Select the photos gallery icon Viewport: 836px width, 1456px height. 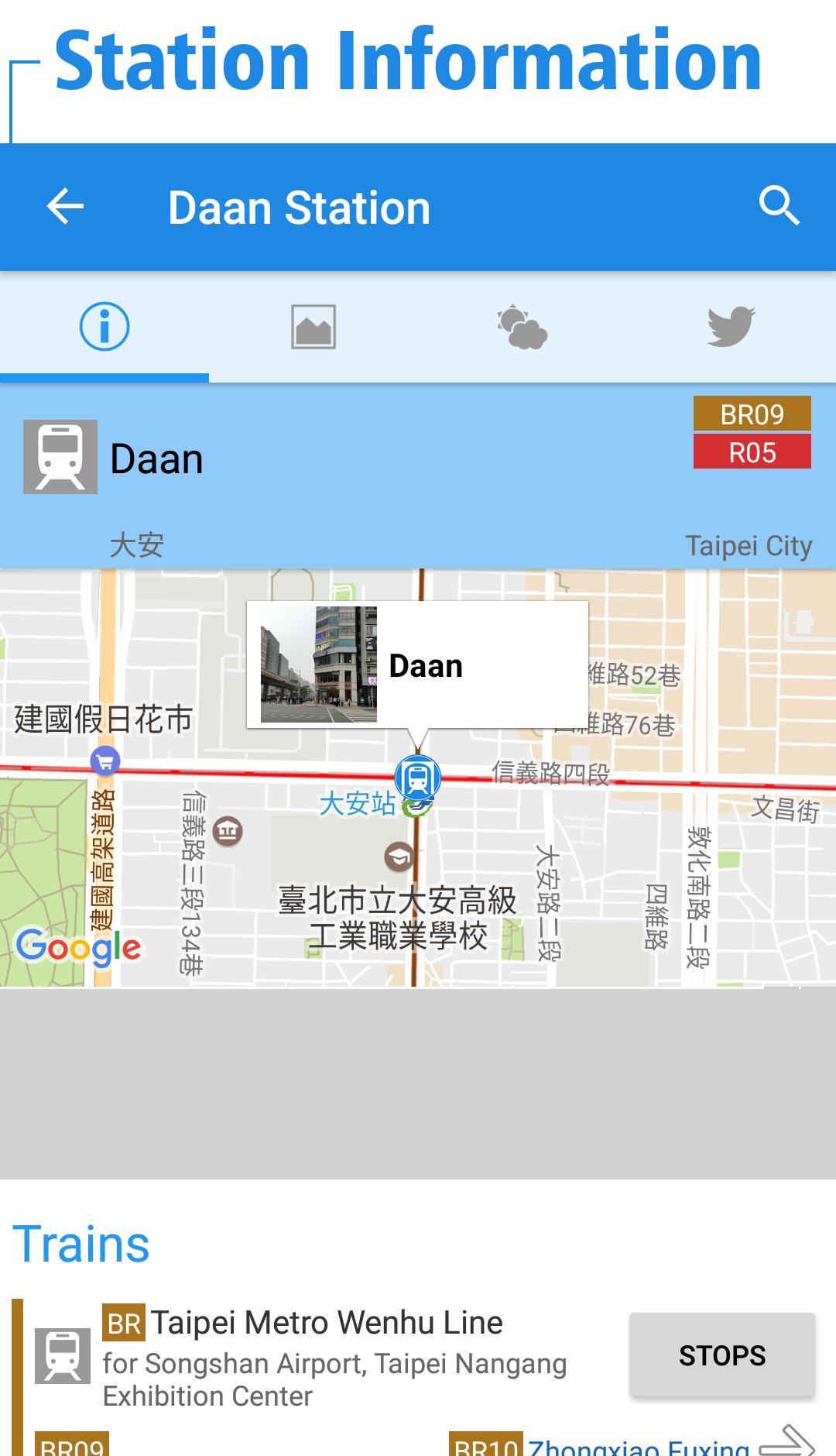click(313, 327)
